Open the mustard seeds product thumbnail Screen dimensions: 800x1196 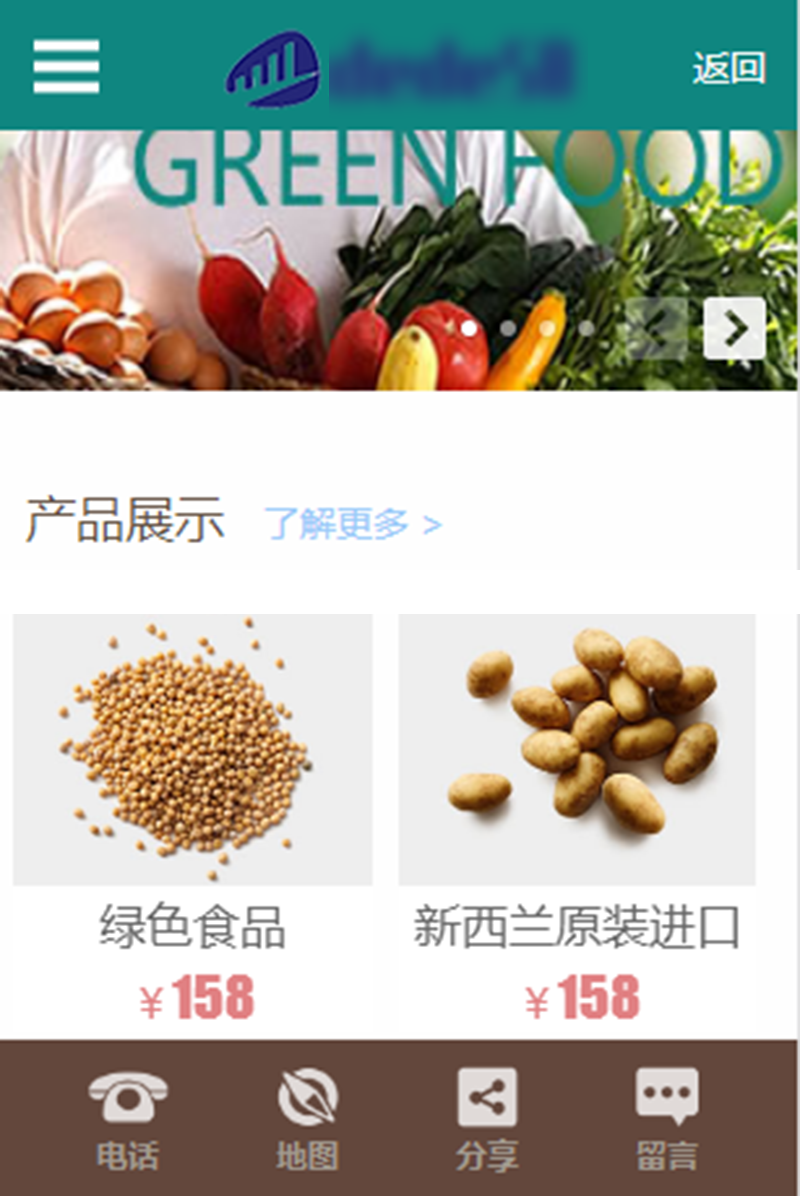pos(191,750)
